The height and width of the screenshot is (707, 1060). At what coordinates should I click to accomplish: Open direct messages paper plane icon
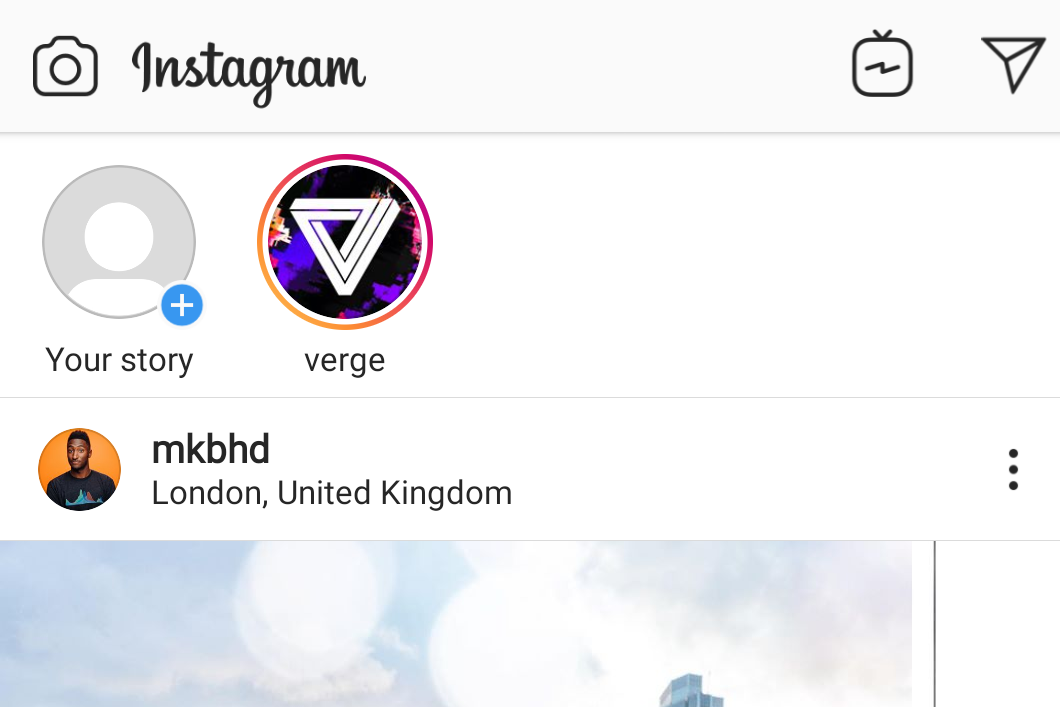(1012, 64)
